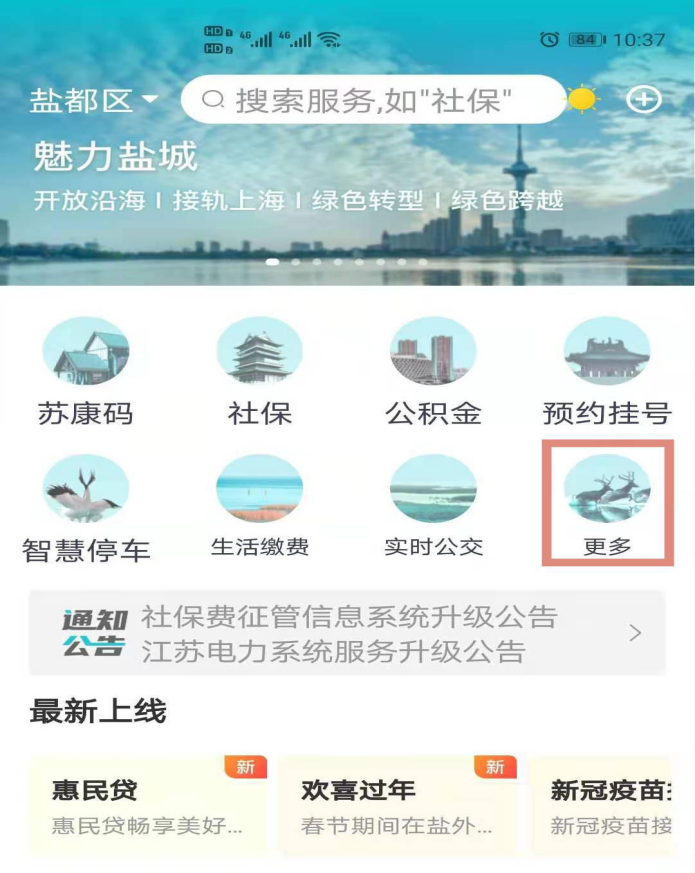Viewport: 695px width, 873px height.
Task: Open the sunny weather icon
Action: click(582, 100)
